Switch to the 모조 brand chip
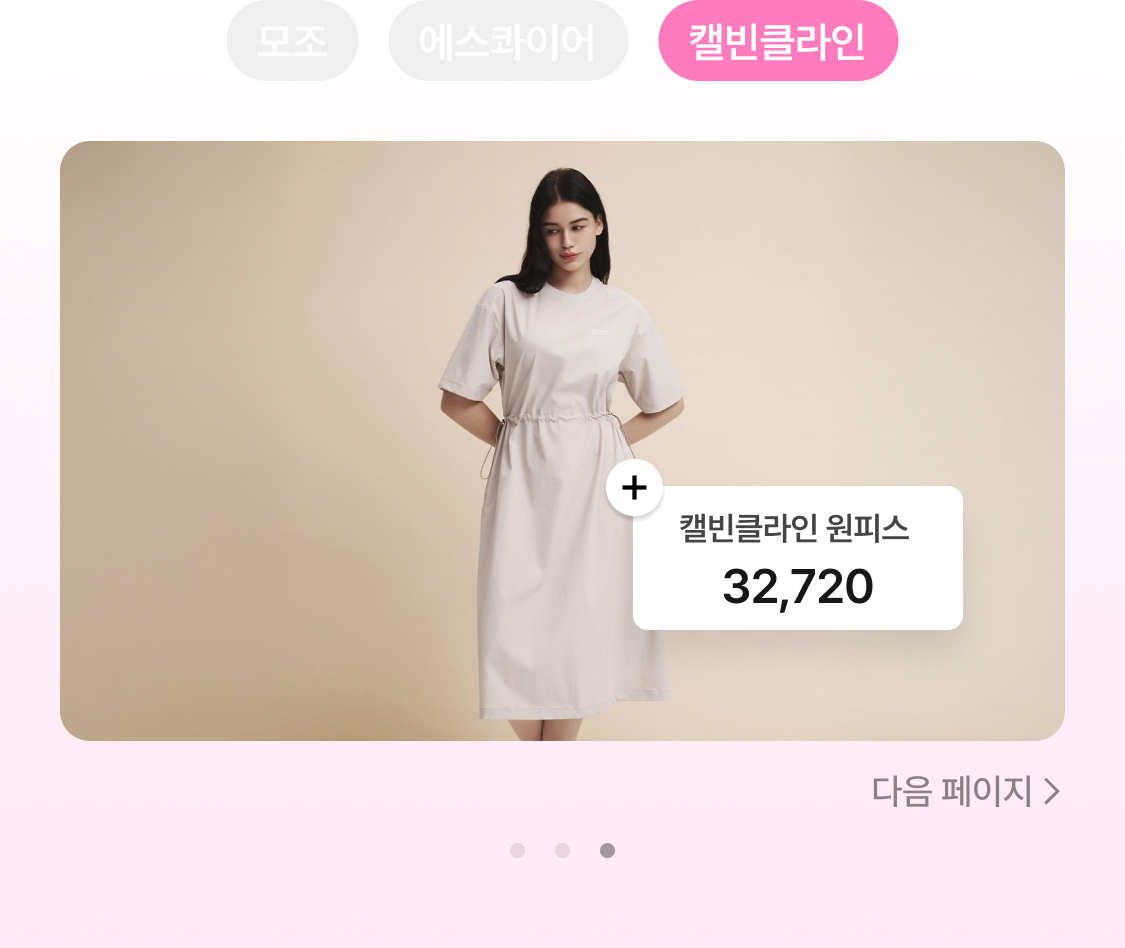 click(292, 41)
